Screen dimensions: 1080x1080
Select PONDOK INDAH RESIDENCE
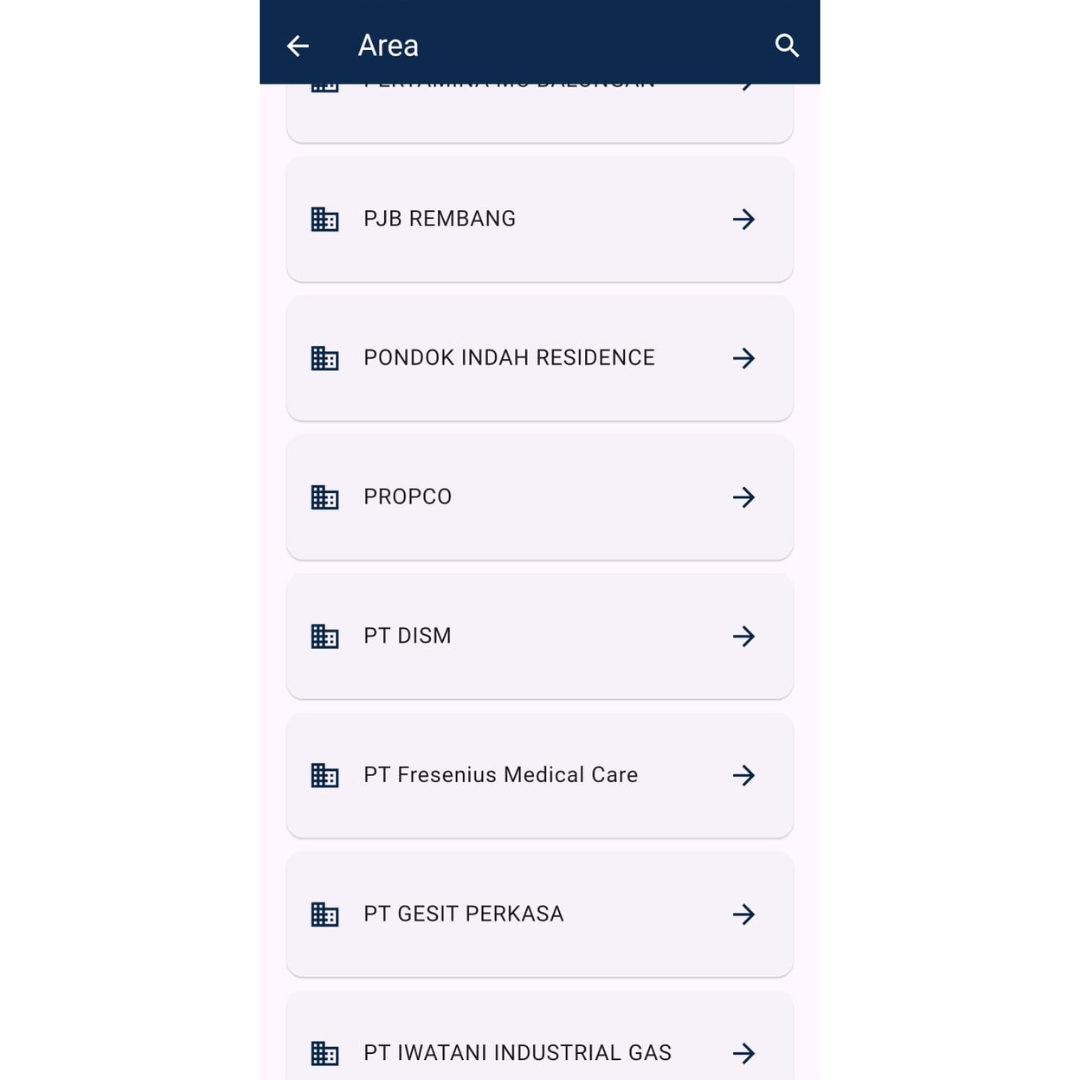[x=539, y=358]
